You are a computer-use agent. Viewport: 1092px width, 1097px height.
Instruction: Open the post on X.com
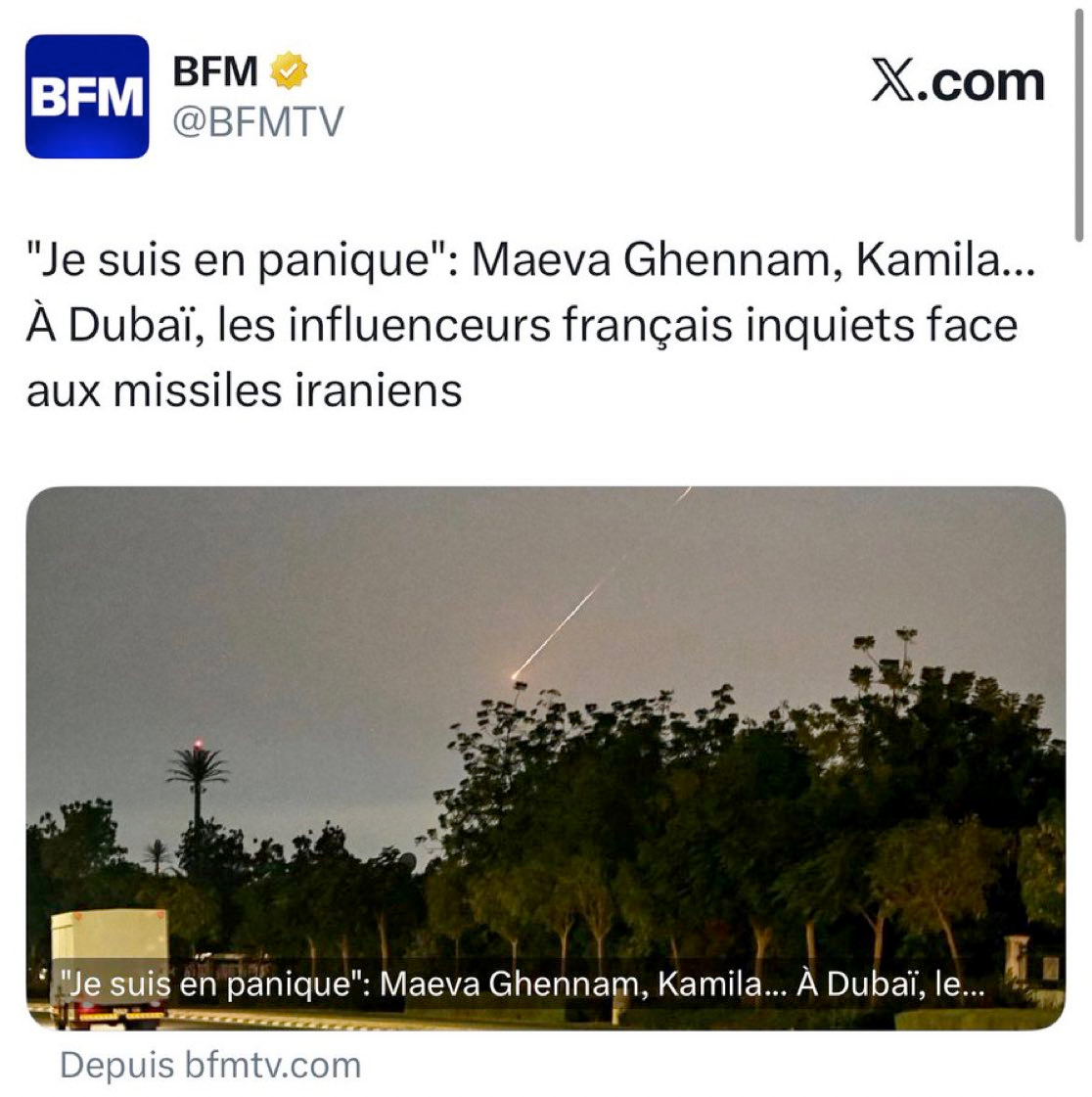point(957,82)
